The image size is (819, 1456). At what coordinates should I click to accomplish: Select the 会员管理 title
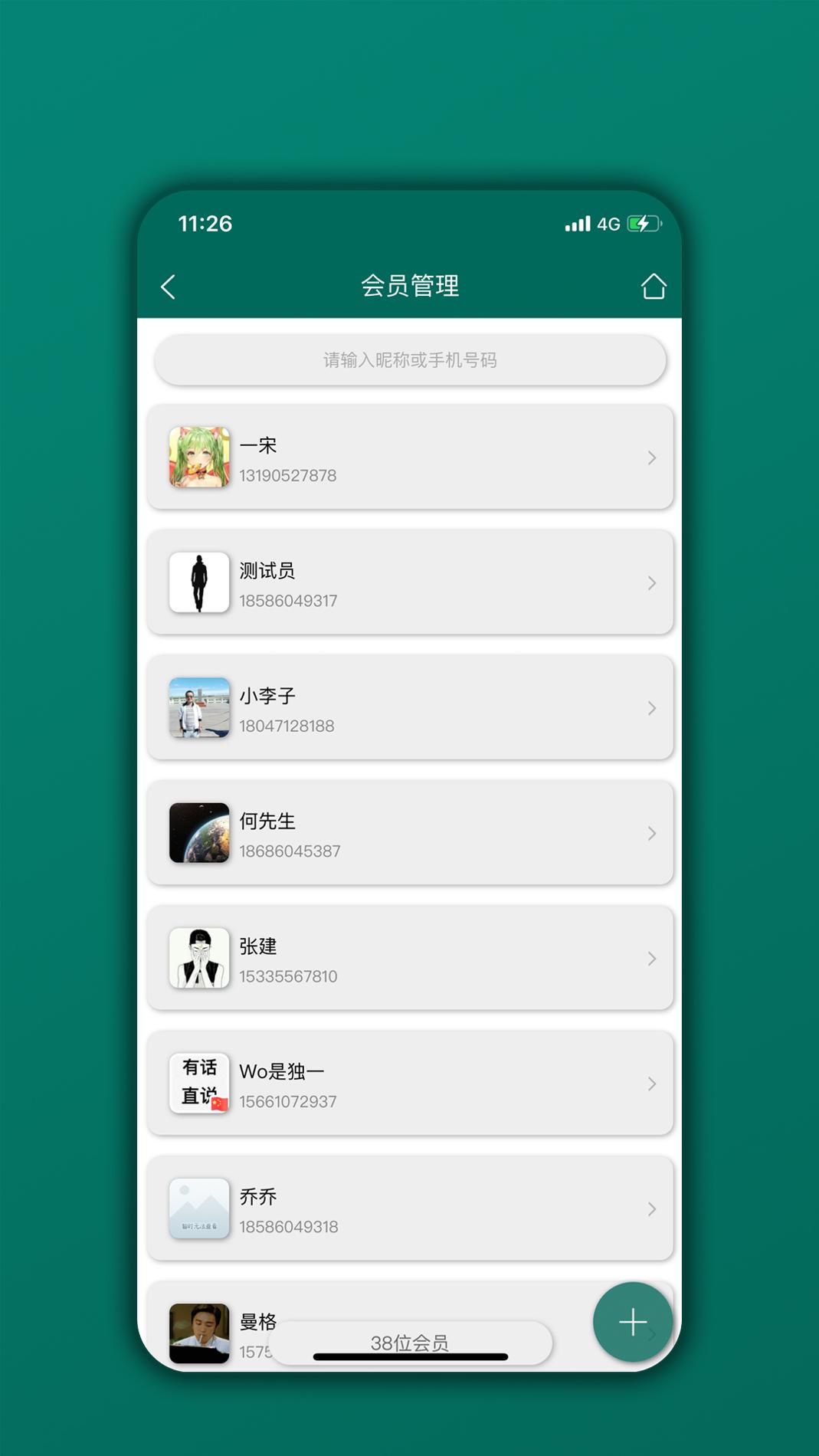(411, 285)
